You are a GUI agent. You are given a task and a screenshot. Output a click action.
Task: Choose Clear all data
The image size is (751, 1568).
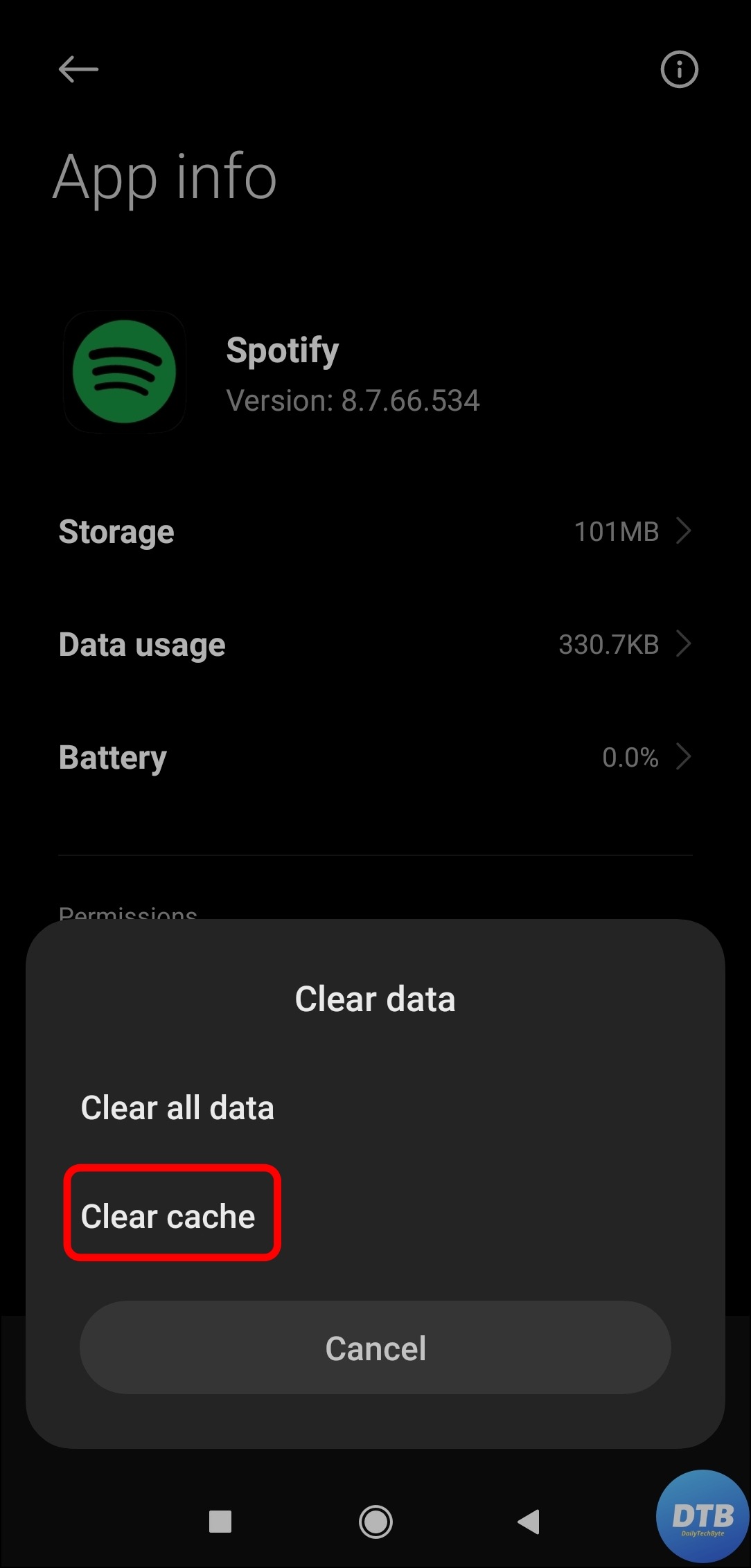pyautogui.click(x=177, y=1107)
